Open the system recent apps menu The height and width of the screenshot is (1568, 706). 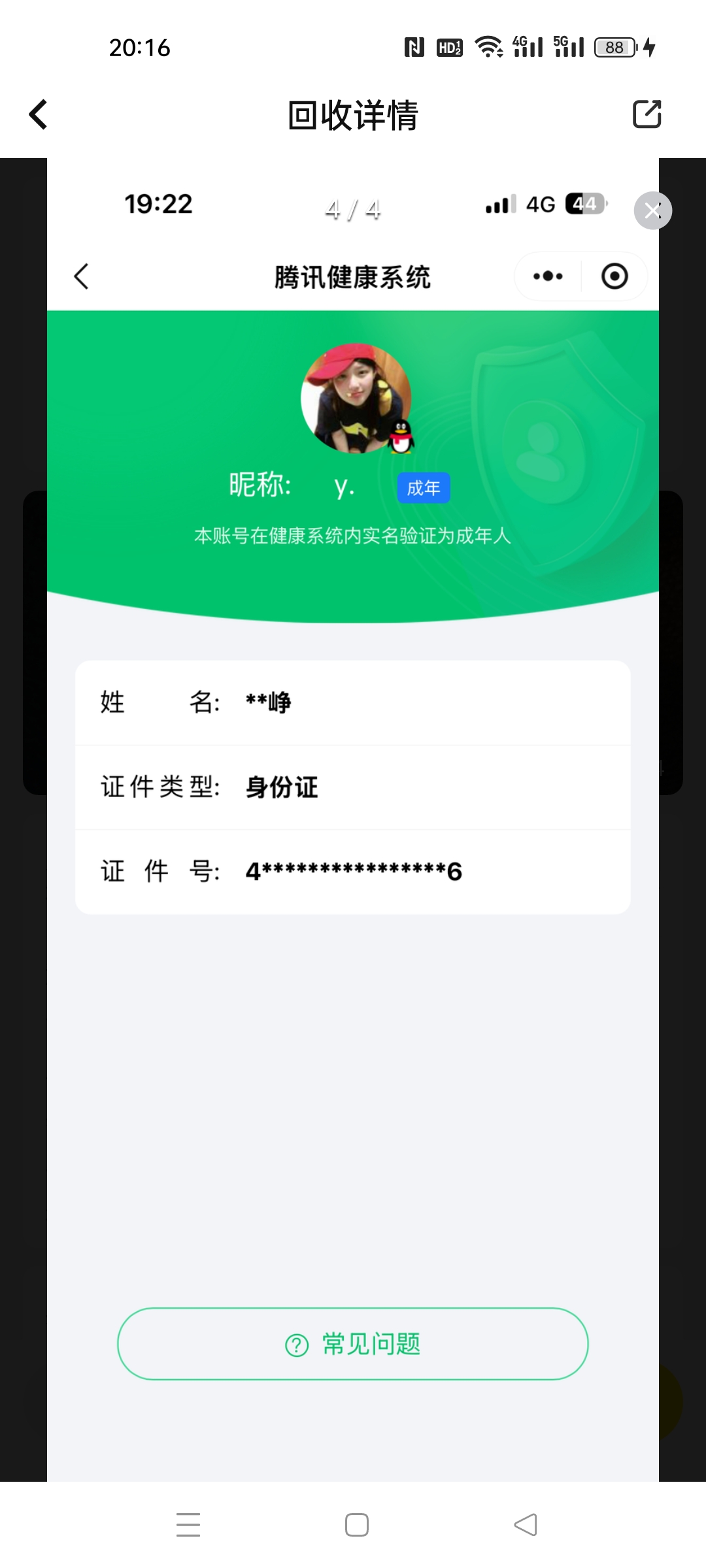click(188, 1525)
